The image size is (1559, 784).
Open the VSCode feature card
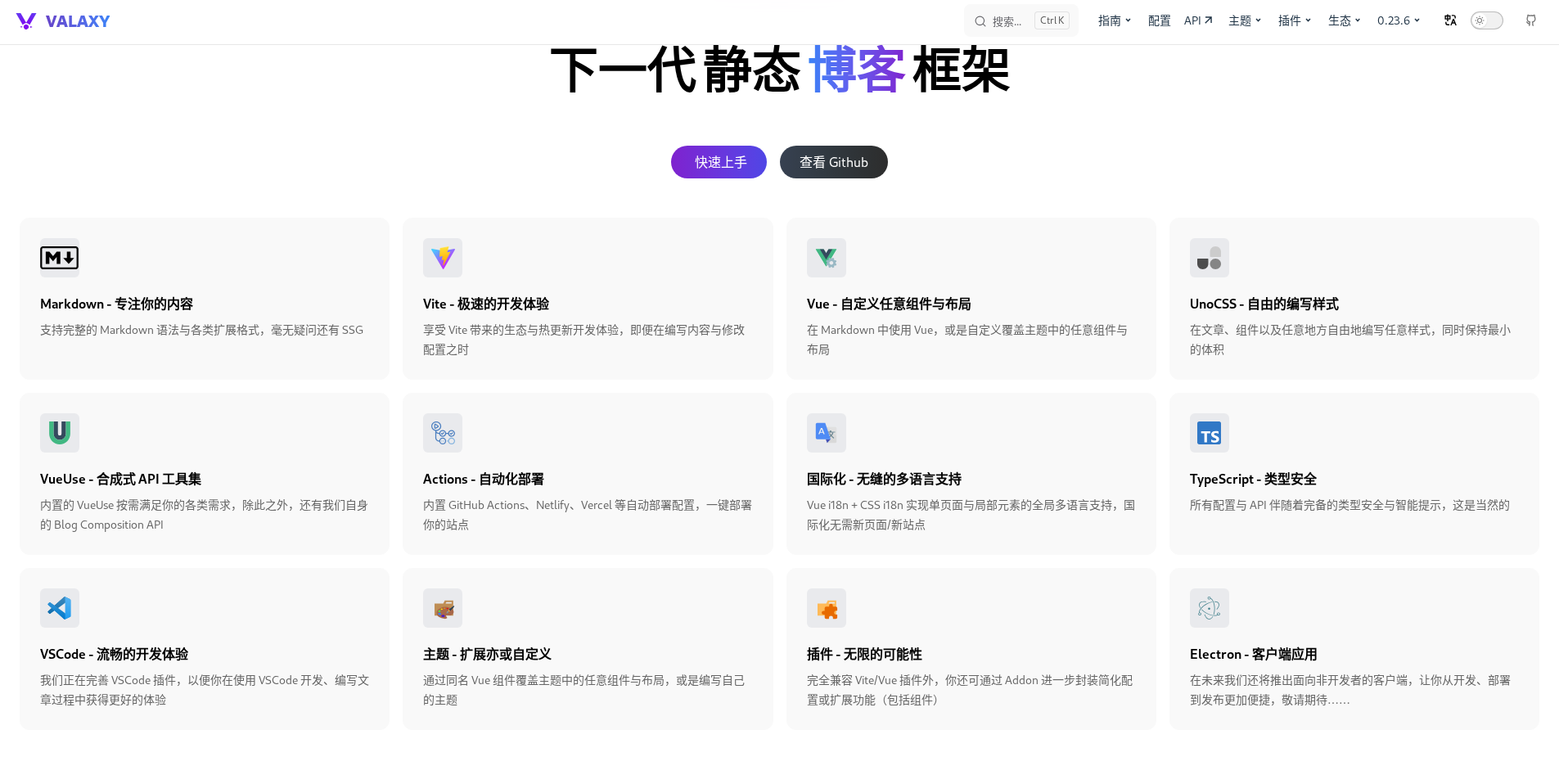(x=205, y=649)
